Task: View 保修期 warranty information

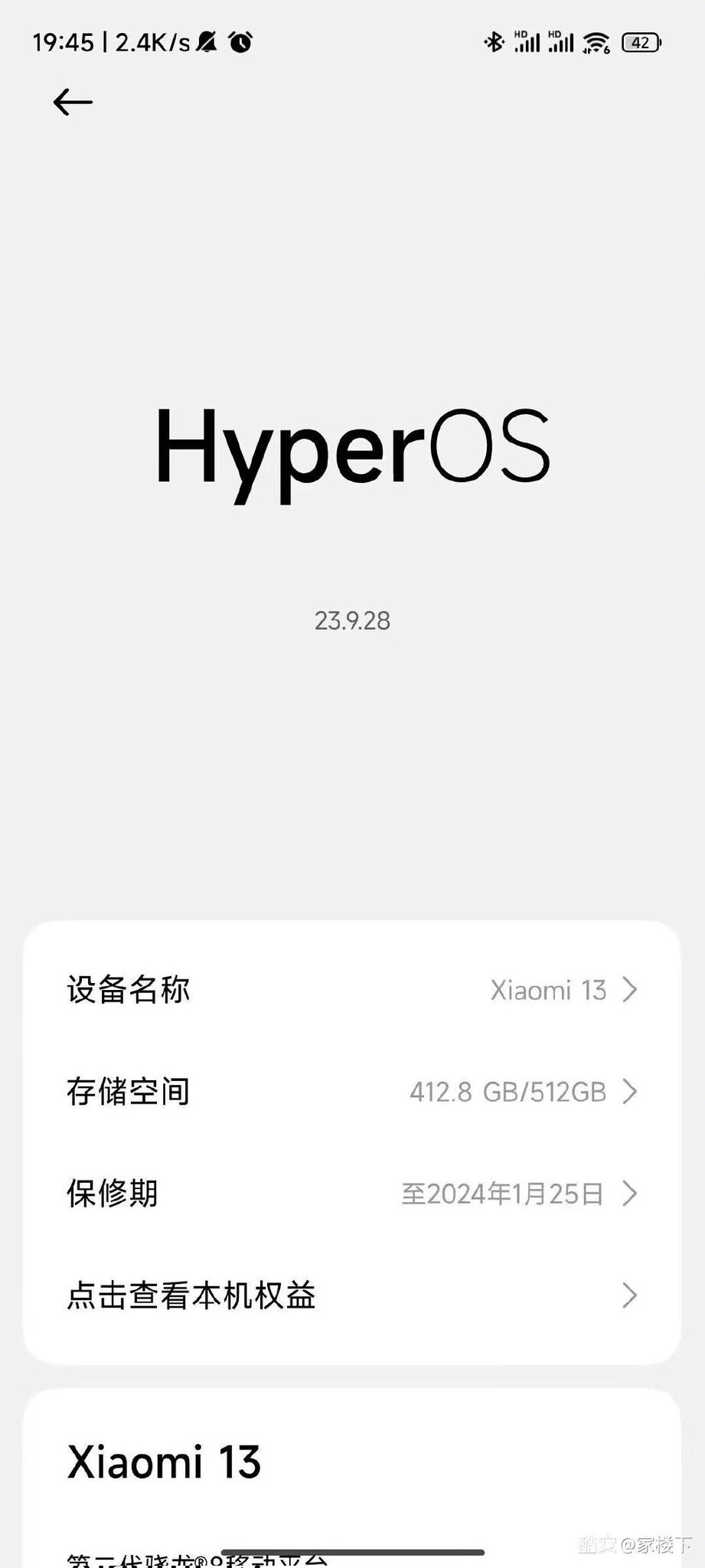Action: pos(352,1193)
